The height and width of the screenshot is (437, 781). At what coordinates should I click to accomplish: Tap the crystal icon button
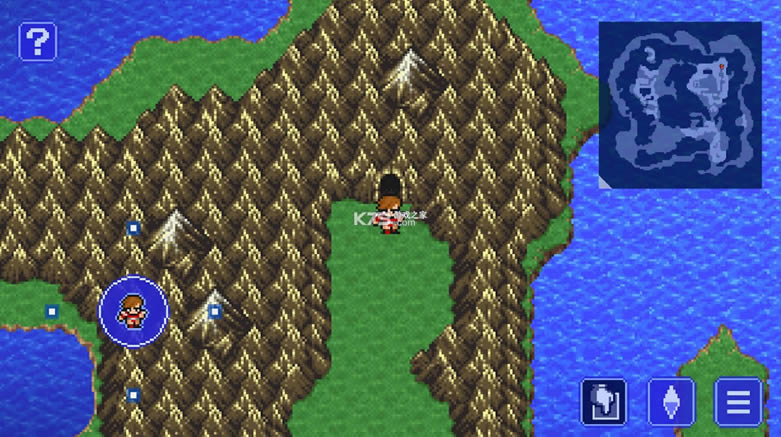(671, 401)
